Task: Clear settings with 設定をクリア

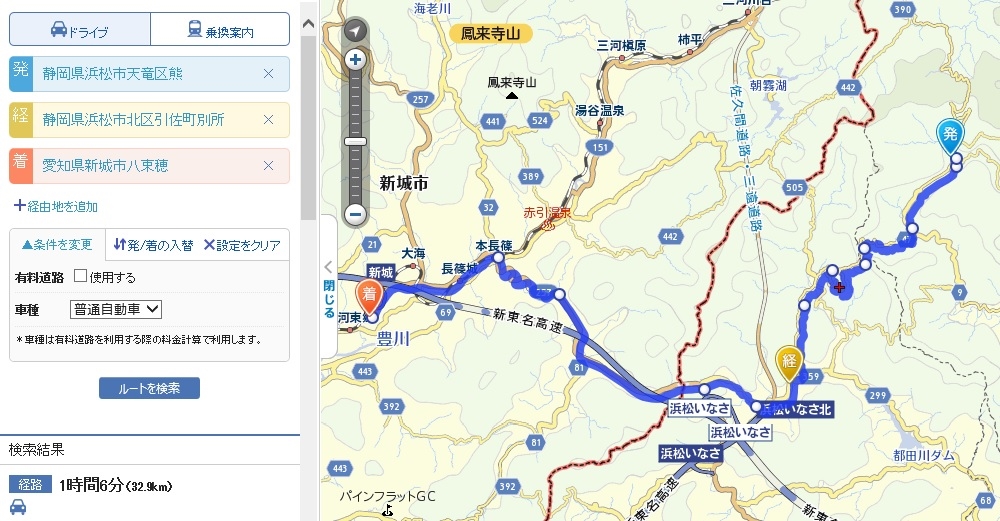Action: (x=242, y=245)
